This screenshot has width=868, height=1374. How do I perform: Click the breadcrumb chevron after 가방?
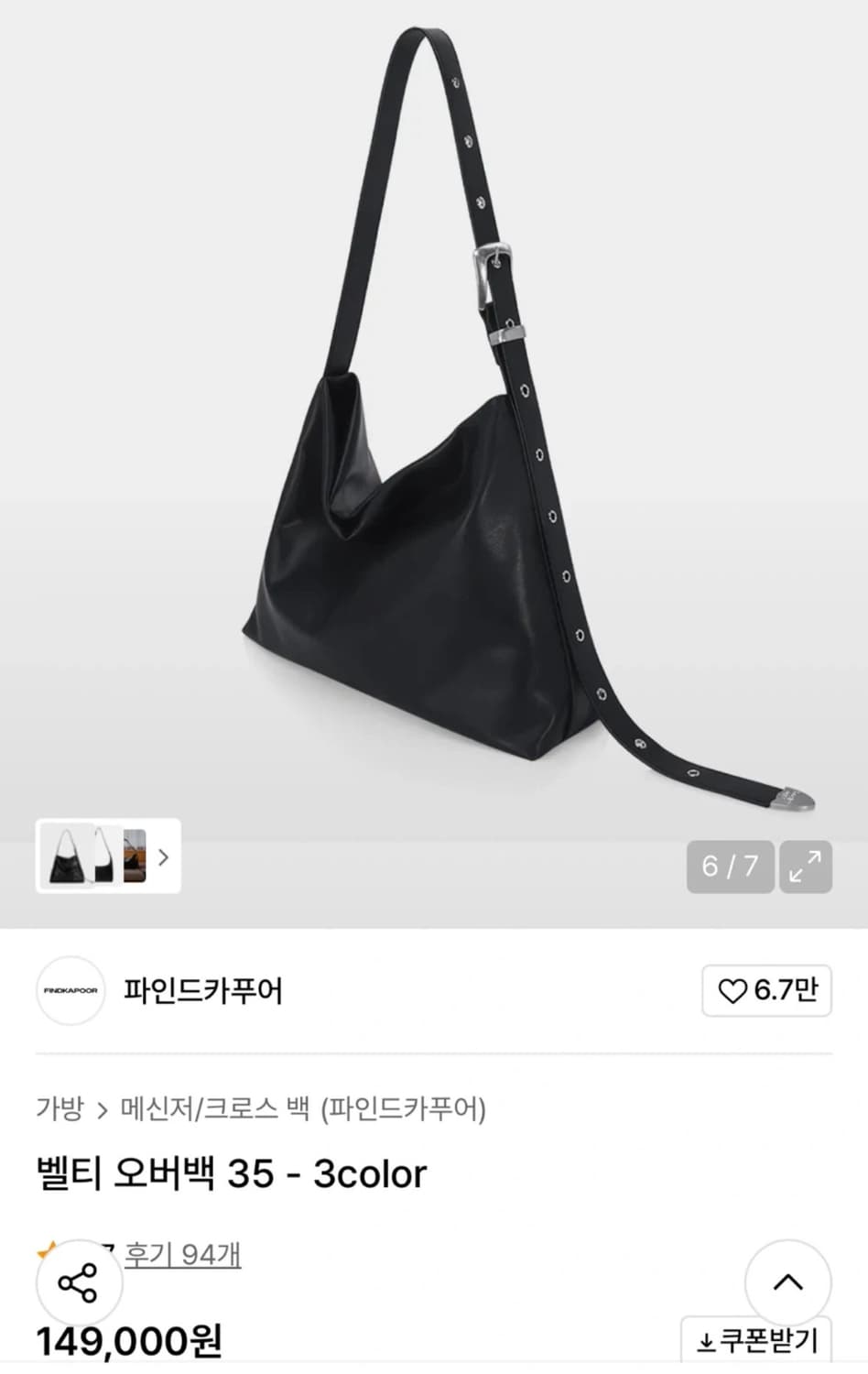pos(101,1108)
